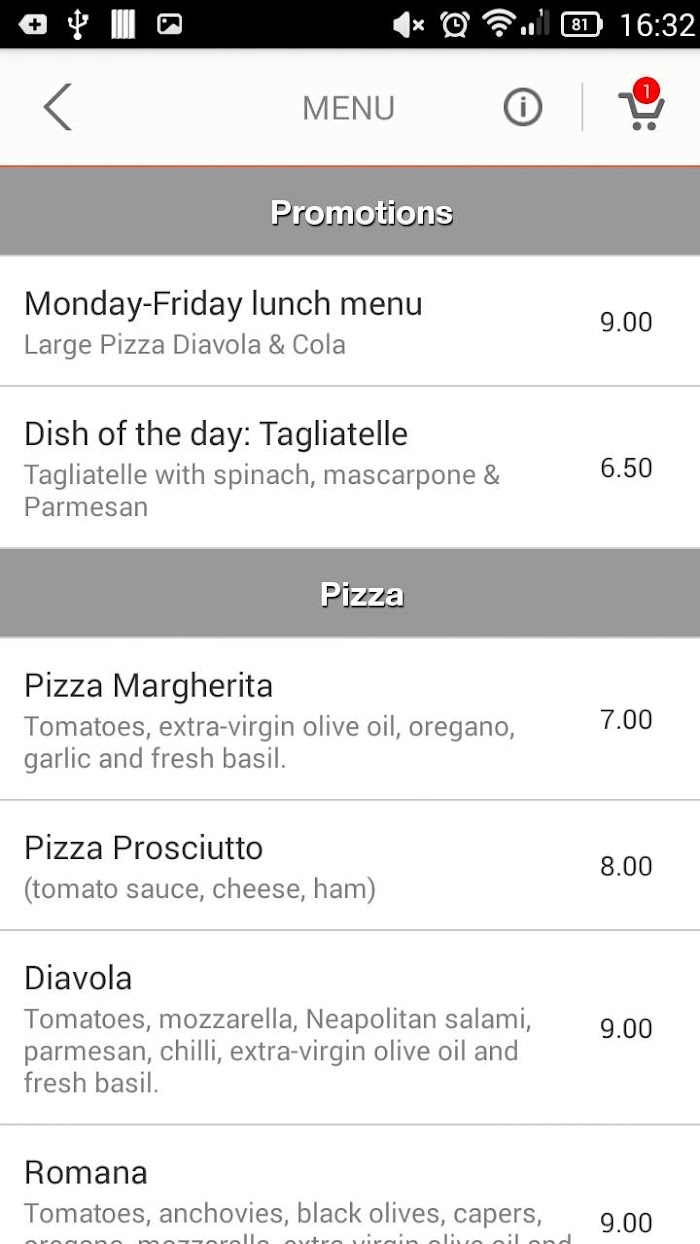700x1244 pixels.
Task: Open the shopping cart
Action: point(642,105)
